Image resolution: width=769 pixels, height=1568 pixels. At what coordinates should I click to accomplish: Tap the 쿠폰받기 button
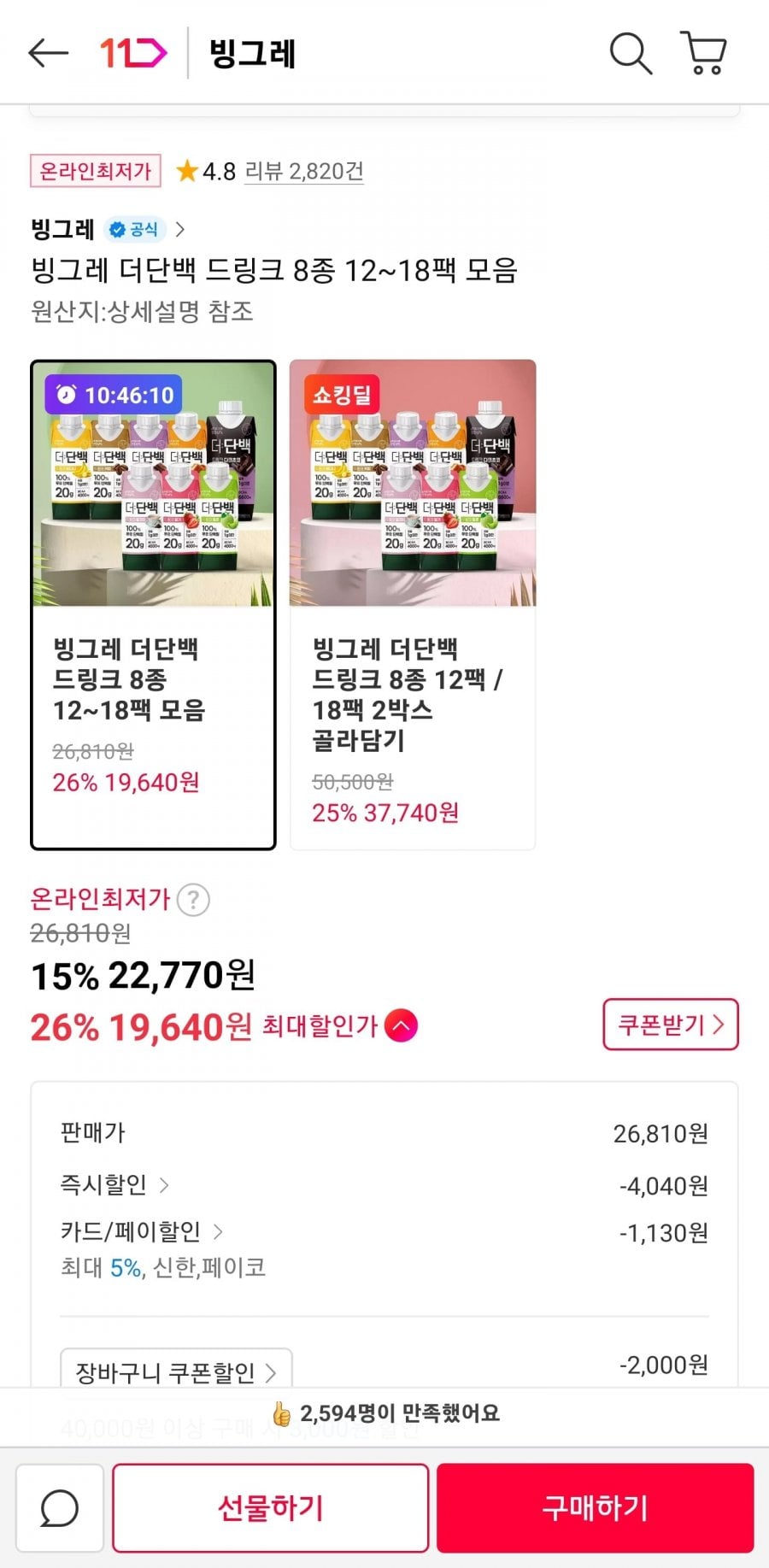tap(670, 1024)
